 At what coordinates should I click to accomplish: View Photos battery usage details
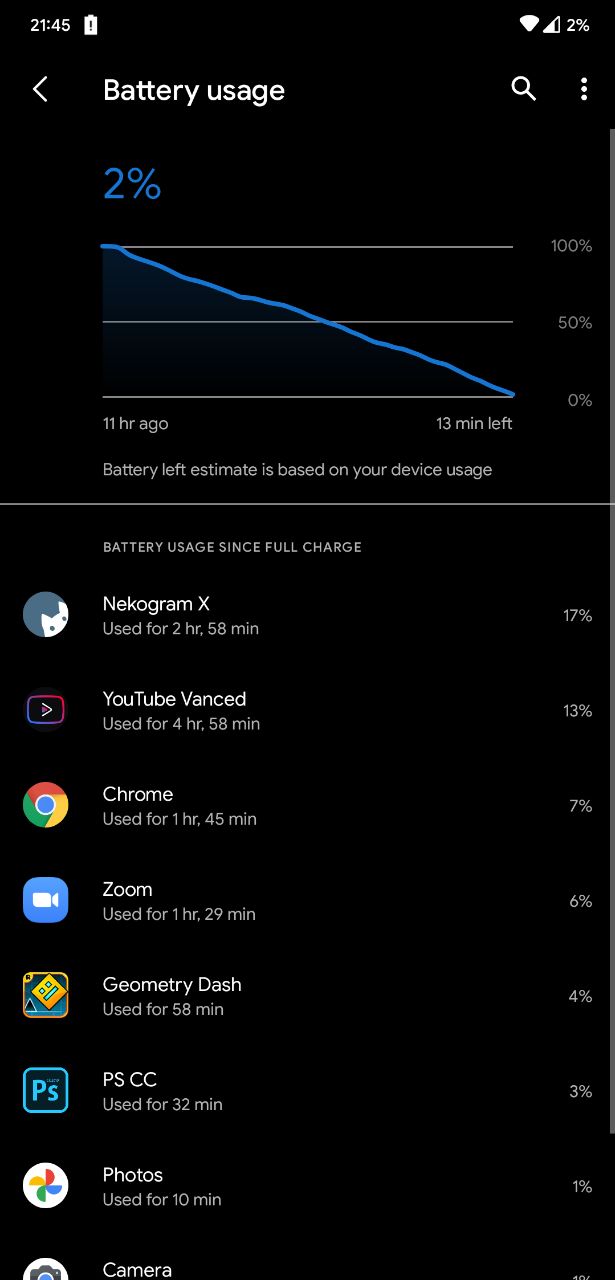[x=307, y=1185]
